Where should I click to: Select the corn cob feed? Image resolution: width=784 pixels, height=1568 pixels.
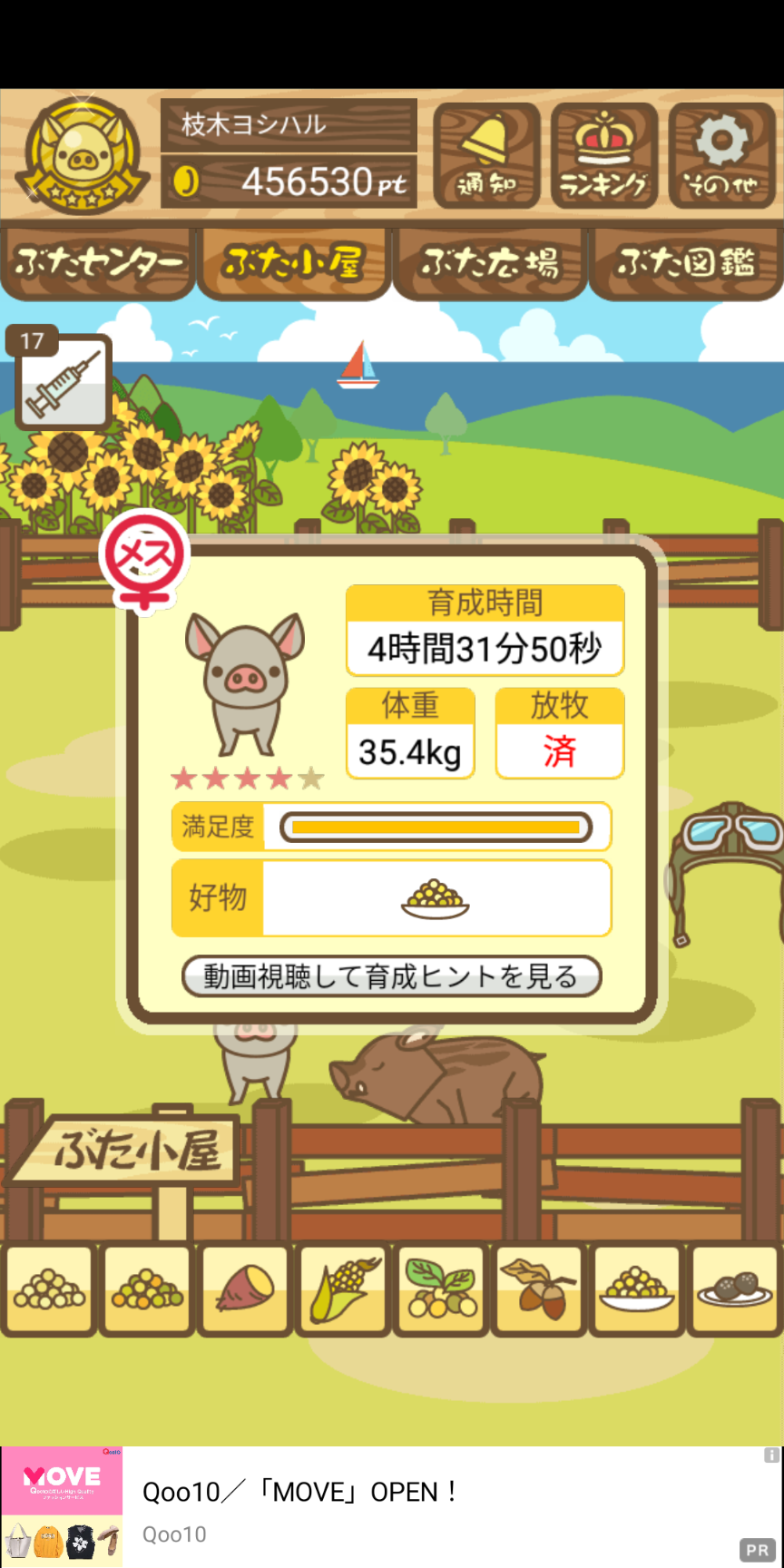(x=343, y=1290)
